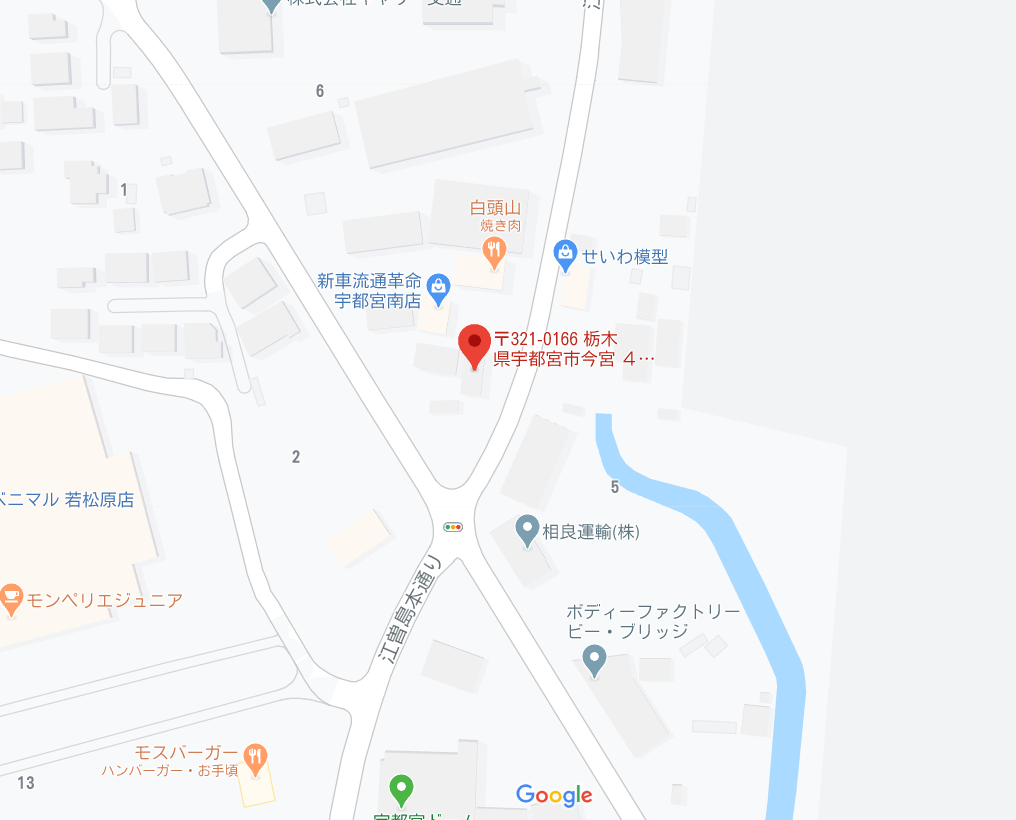Select the せいわ模型 shop marker
The width and height of the screenshot is (1016, 820).
[566, 254]
